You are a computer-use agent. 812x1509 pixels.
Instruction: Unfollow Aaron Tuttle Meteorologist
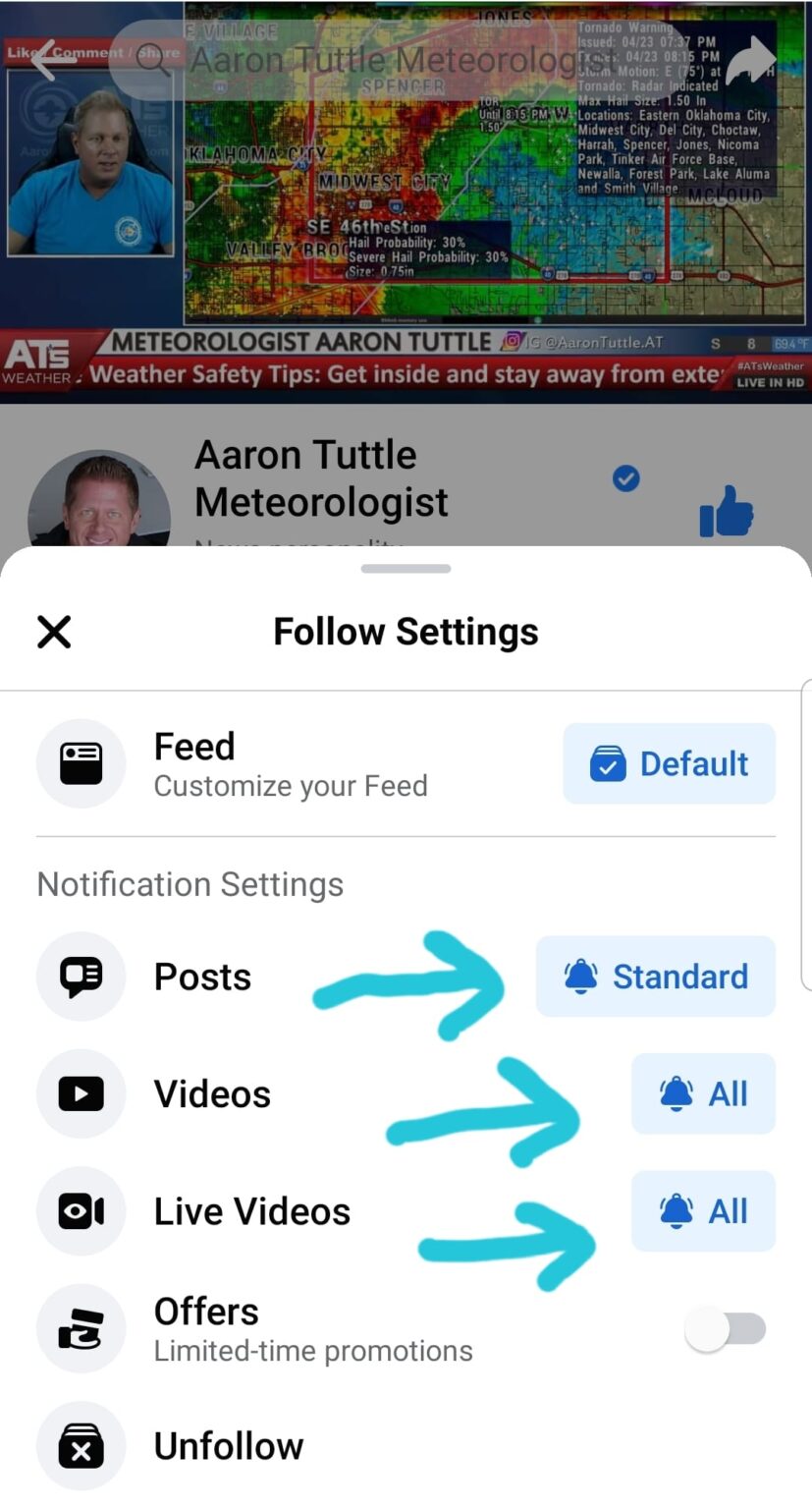coord(228,1446)
